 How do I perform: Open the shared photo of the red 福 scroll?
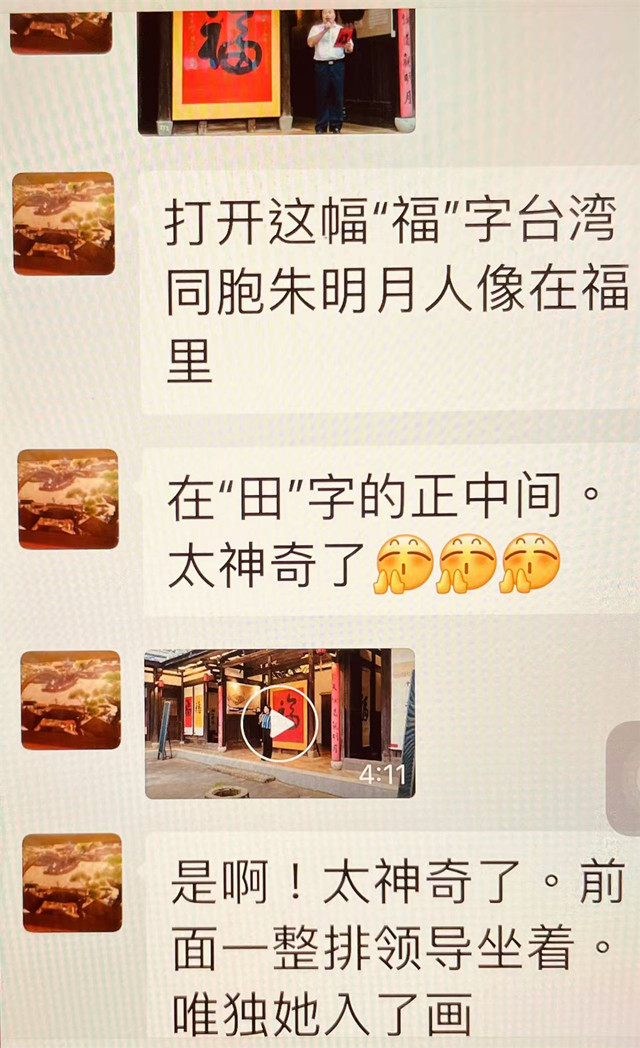pos(276,70)
